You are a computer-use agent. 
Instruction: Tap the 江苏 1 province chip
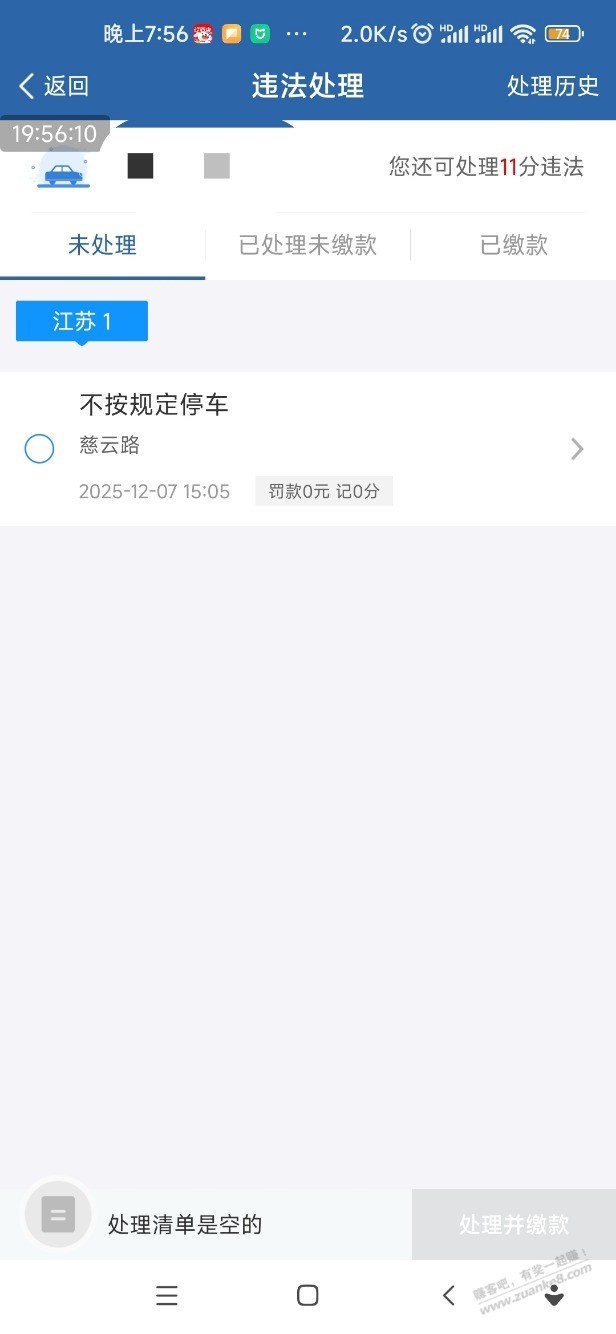82,321
